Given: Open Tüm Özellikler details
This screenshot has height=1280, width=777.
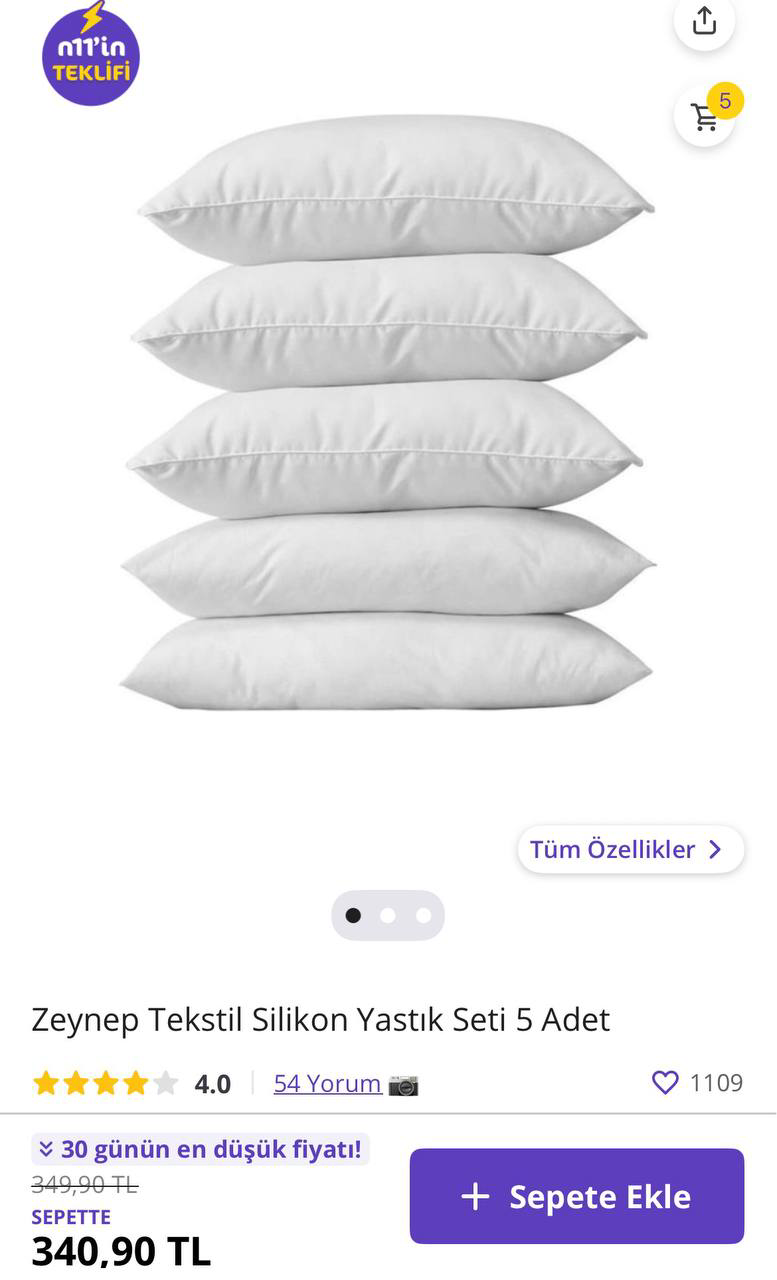Looking at the screenshot, I should 630,849.
